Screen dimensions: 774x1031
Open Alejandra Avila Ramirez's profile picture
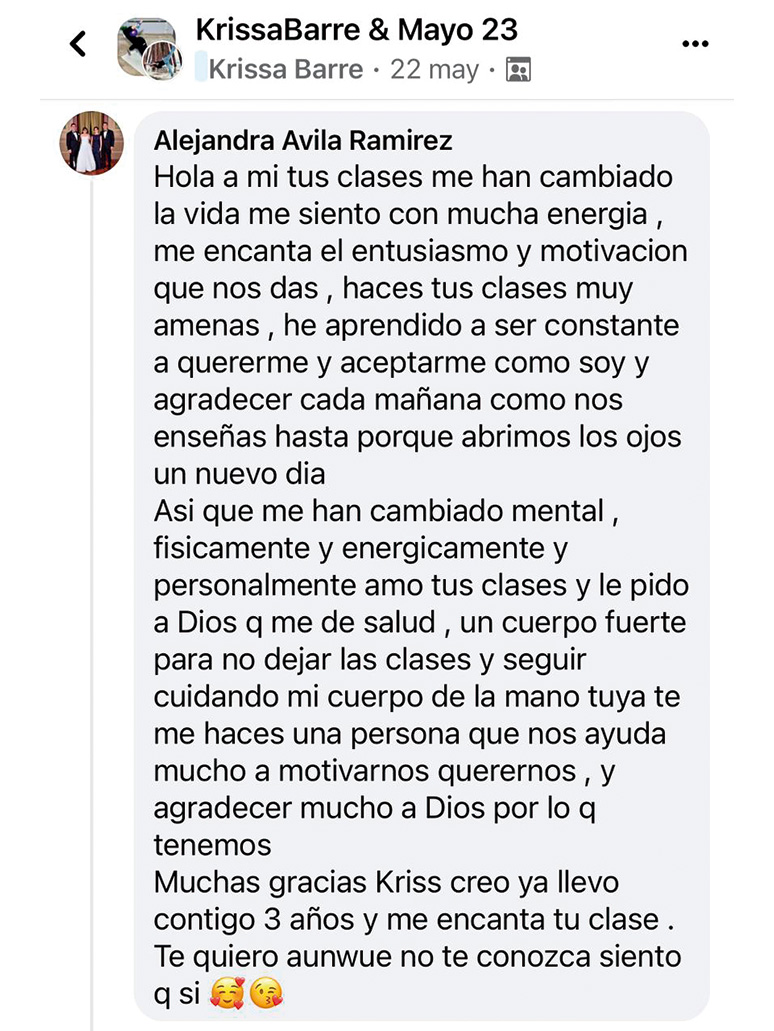pyautogui.click(x=92, y=143)
